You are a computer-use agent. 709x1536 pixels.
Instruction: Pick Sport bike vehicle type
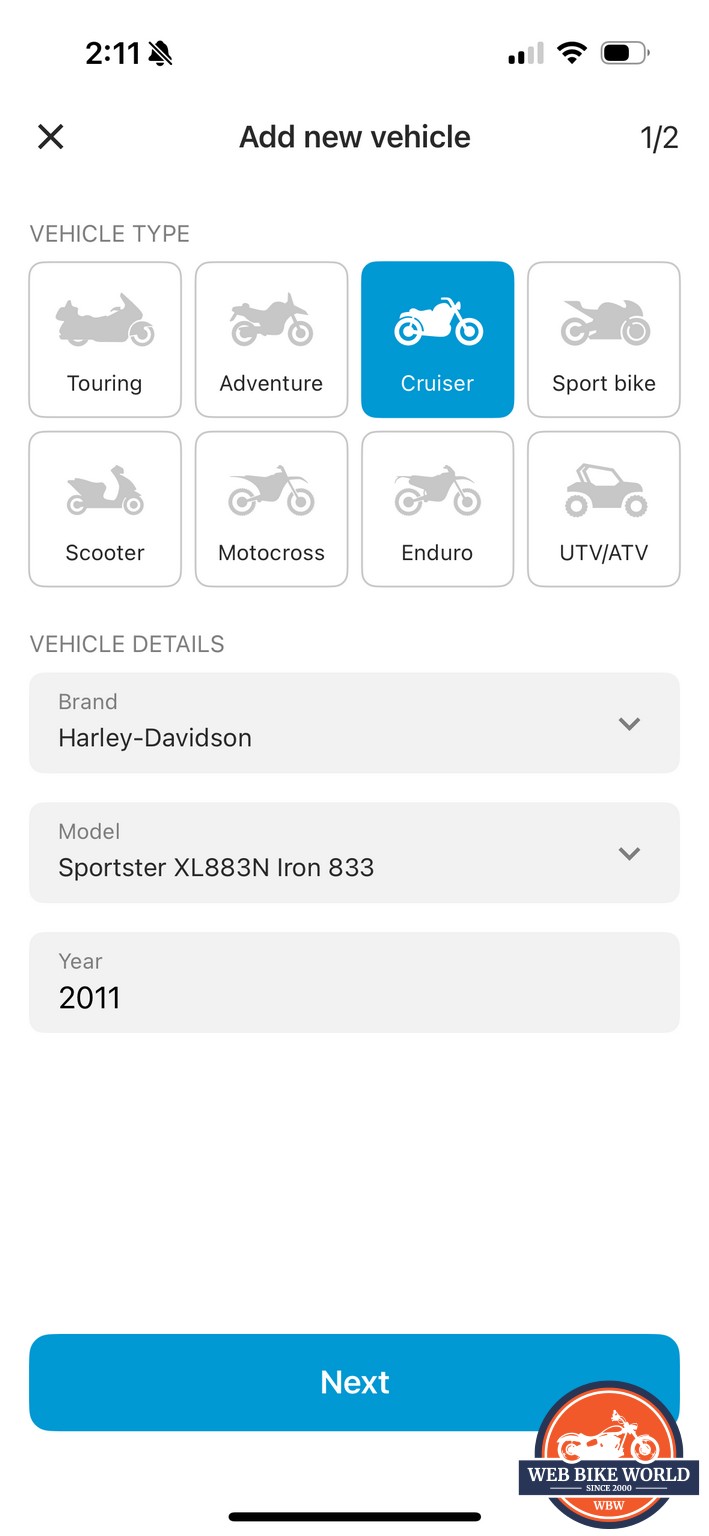(604, 339)
